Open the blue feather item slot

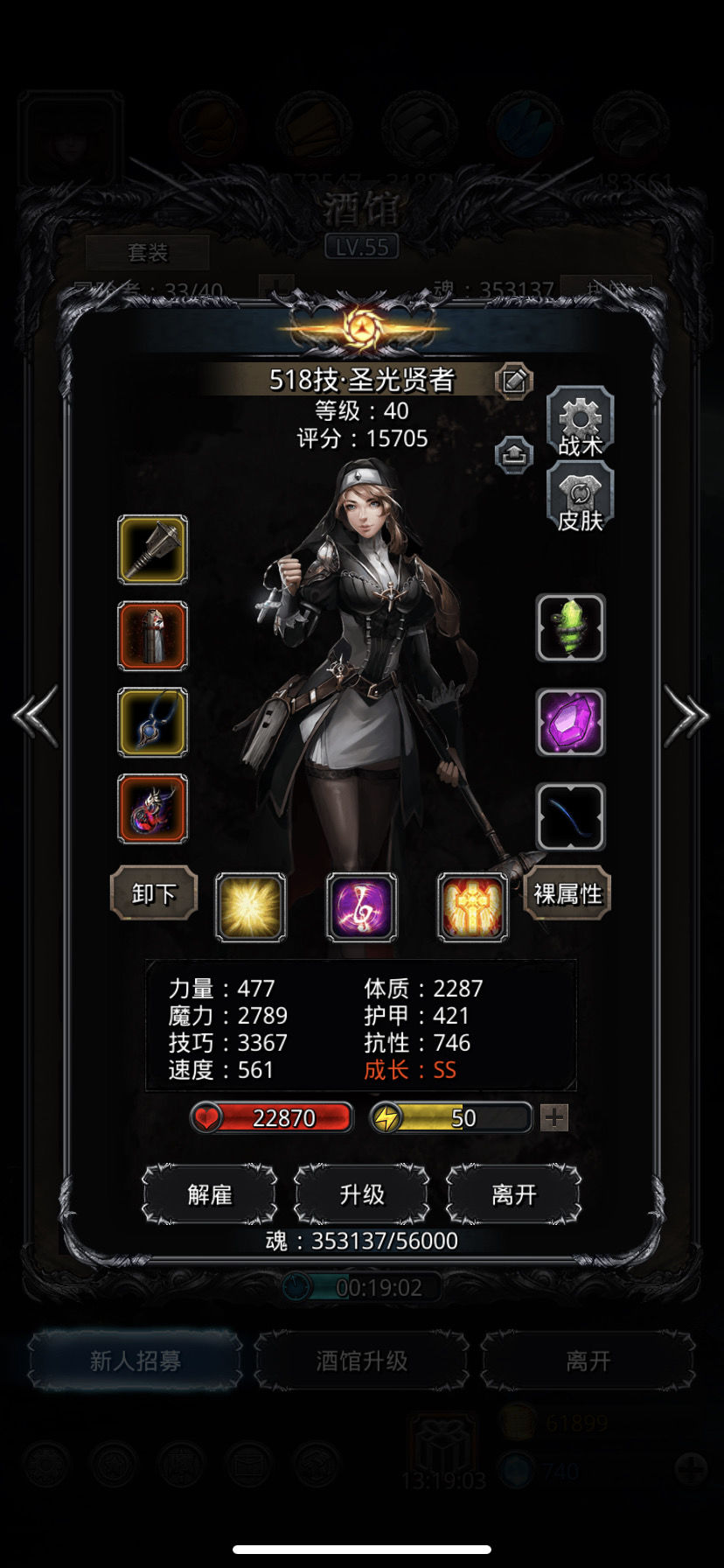pyautogui.click(x=570, y=817)
